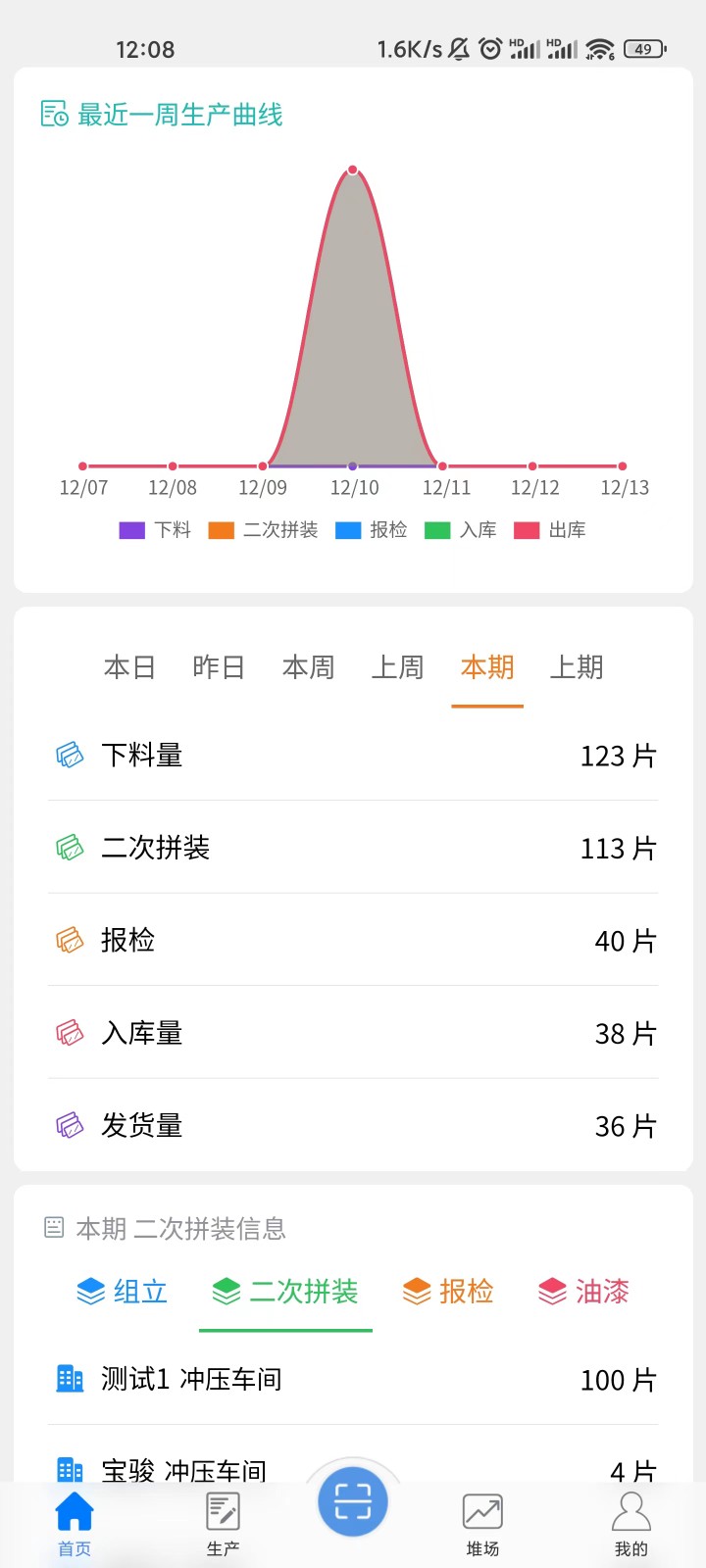Viewport: 706px width, 1568px height.
Task: Select the 二次拼装 info tab
Action: pyautogui.click(x=285, y=1292)
